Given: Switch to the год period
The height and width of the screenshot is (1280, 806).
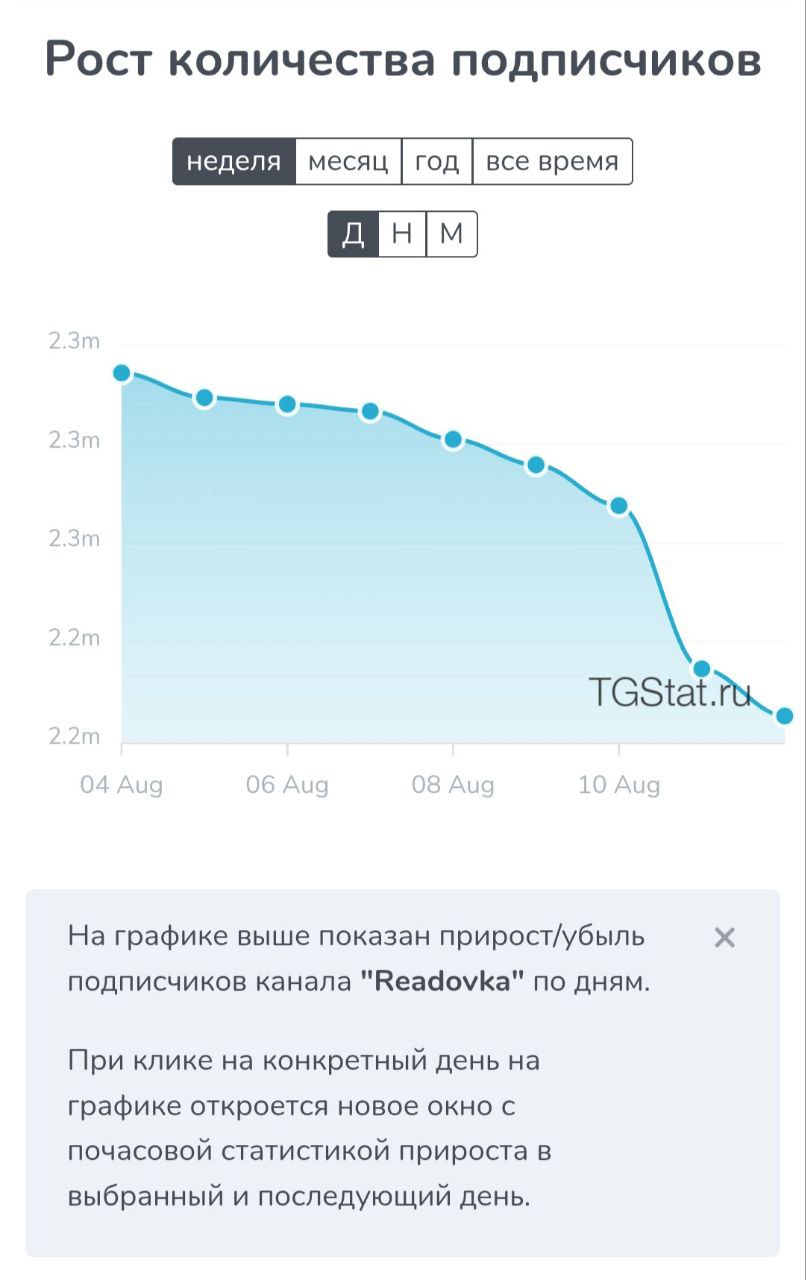Looking at the screenshot, I should 437,161.
